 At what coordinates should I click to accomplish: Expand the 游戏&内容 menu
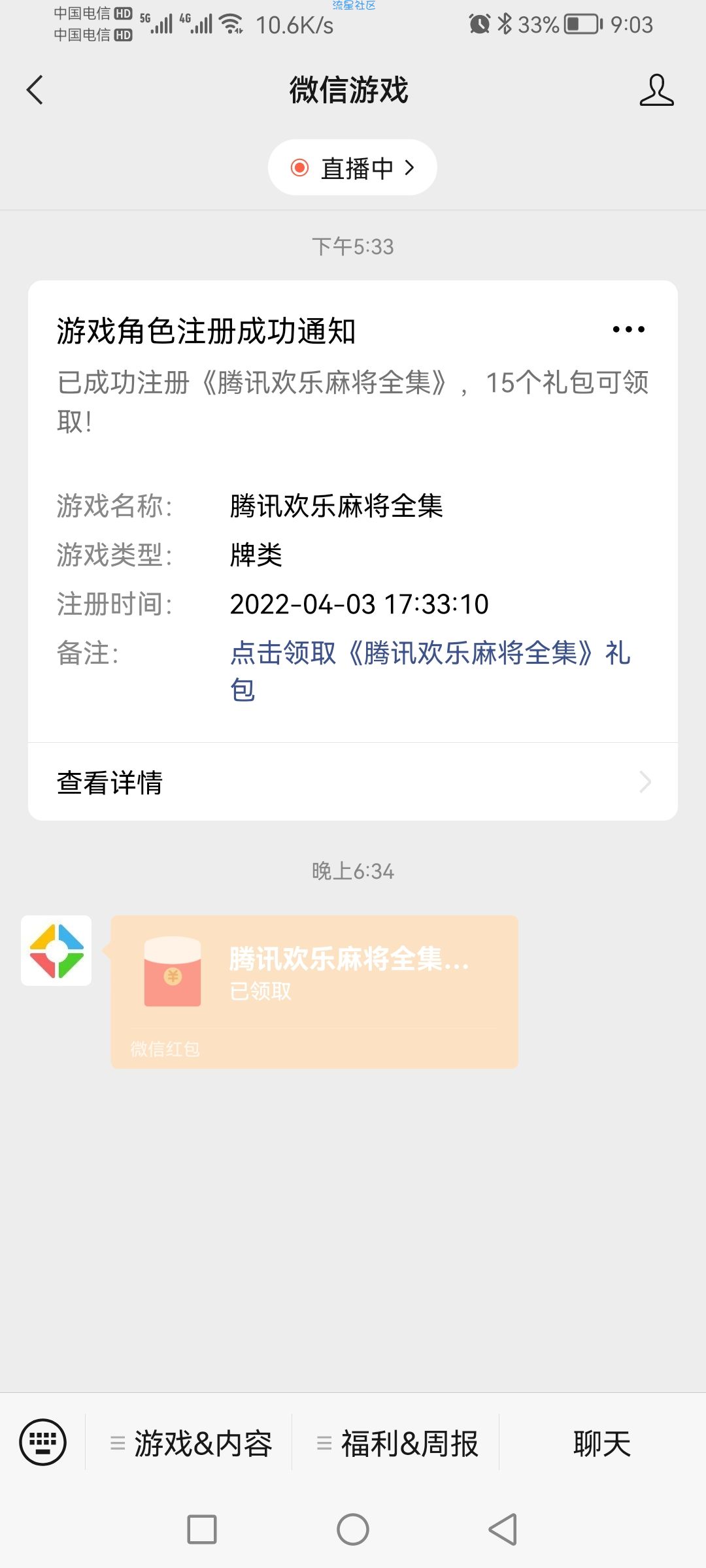point(190,1443)
